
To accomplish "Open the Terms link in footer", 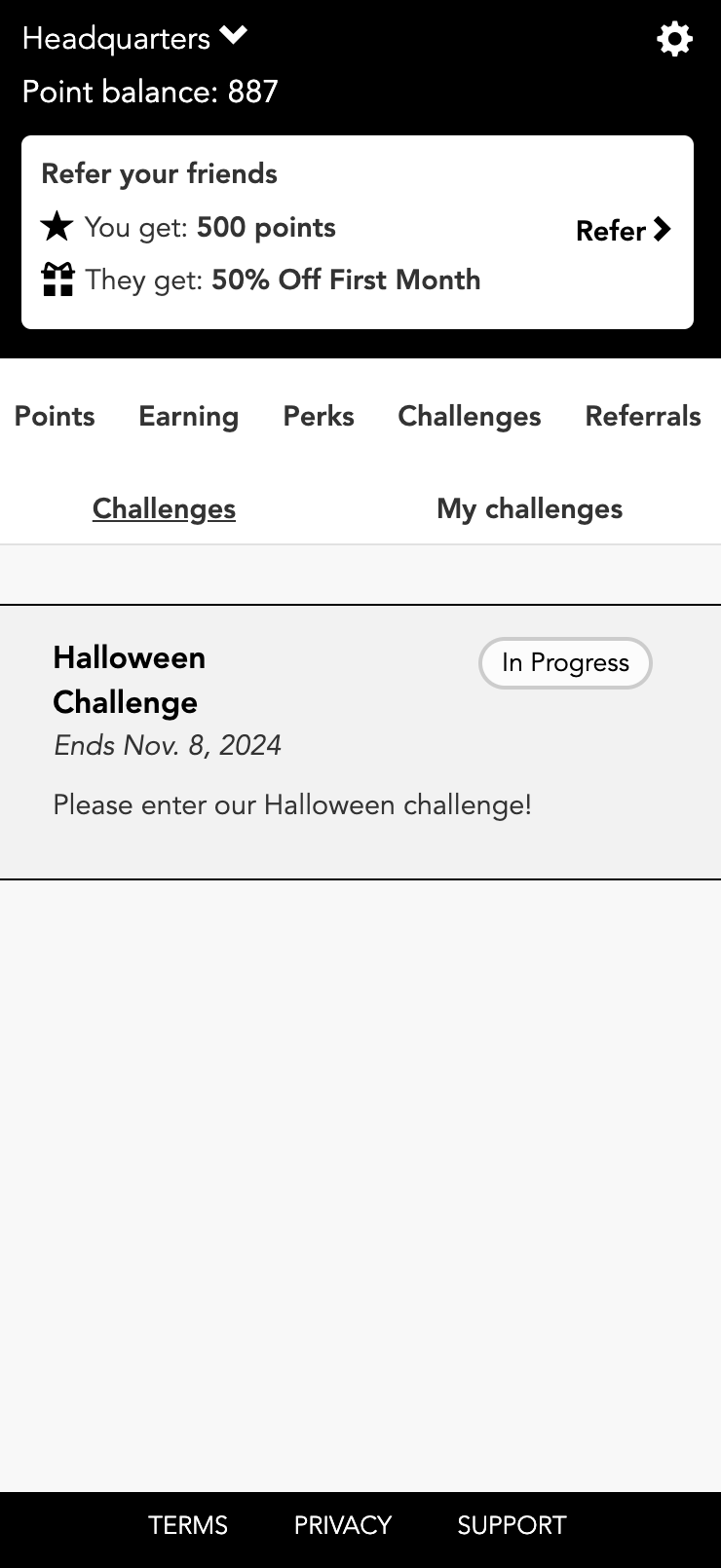I will 188,1525.
